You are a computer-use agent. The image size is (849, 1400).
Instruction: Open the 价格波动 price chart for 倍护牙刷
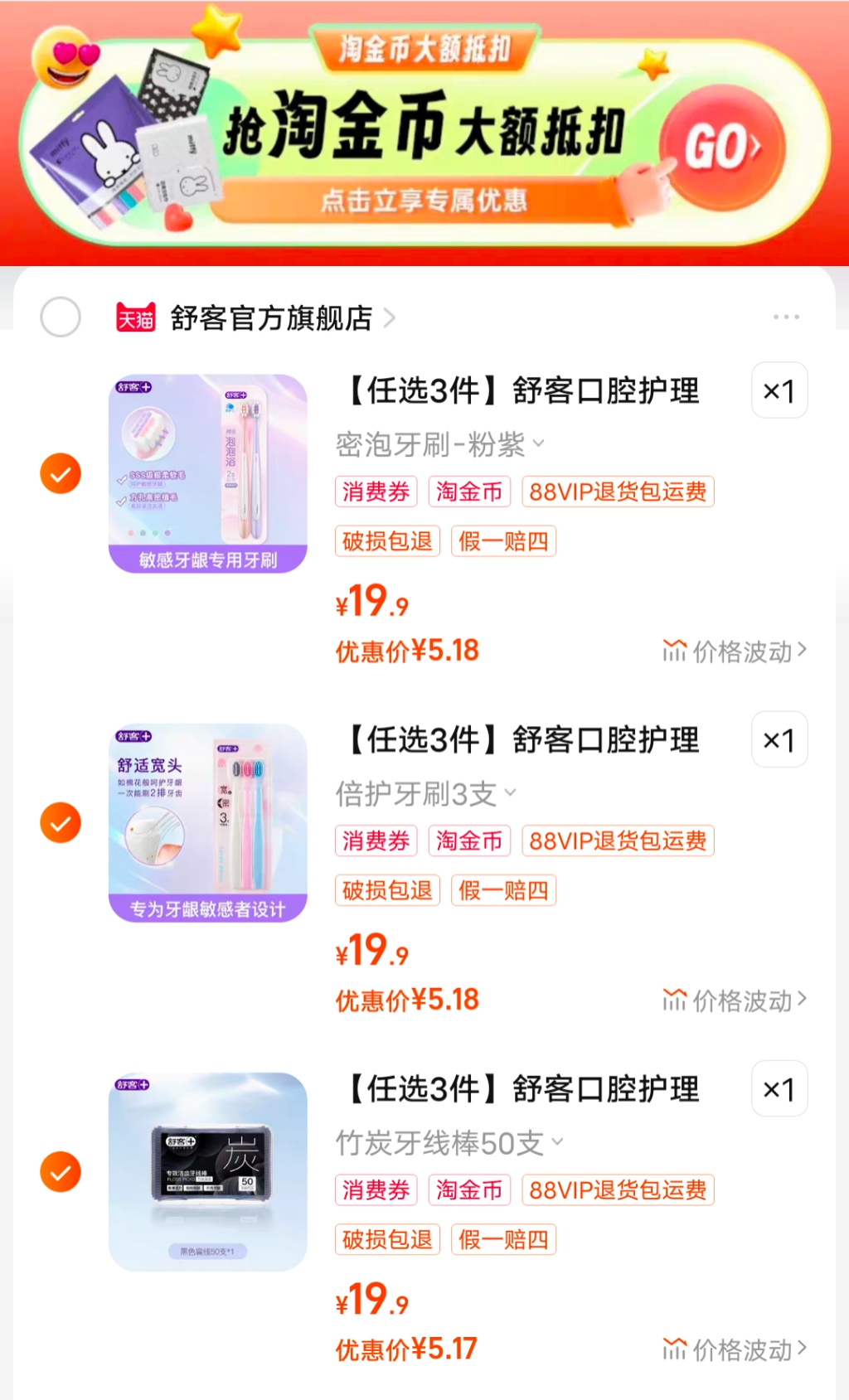733,1000
